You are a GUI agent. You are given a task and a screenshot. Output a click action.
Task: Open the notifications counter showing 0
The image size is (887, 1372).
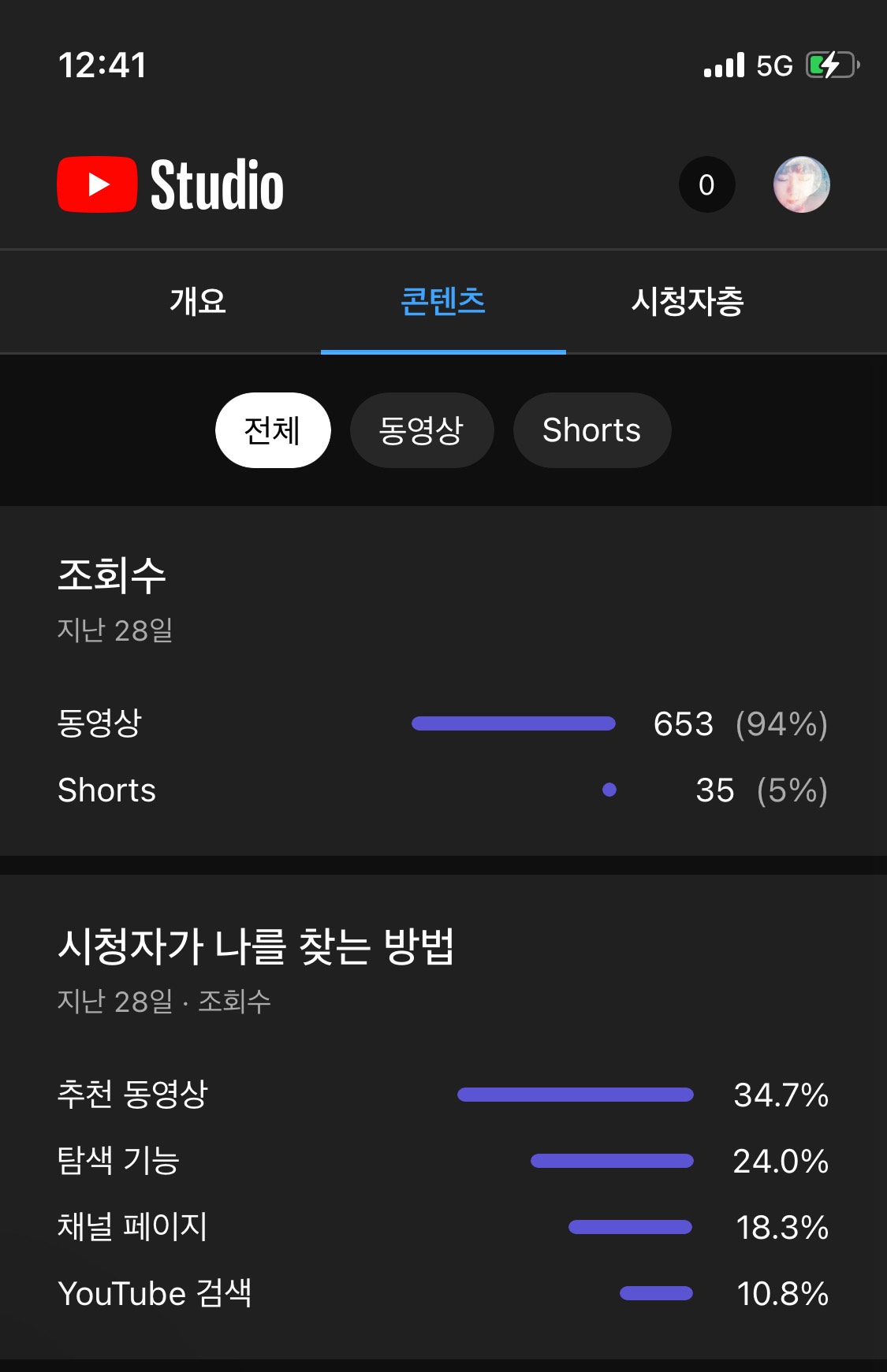(x=706, y=185)
